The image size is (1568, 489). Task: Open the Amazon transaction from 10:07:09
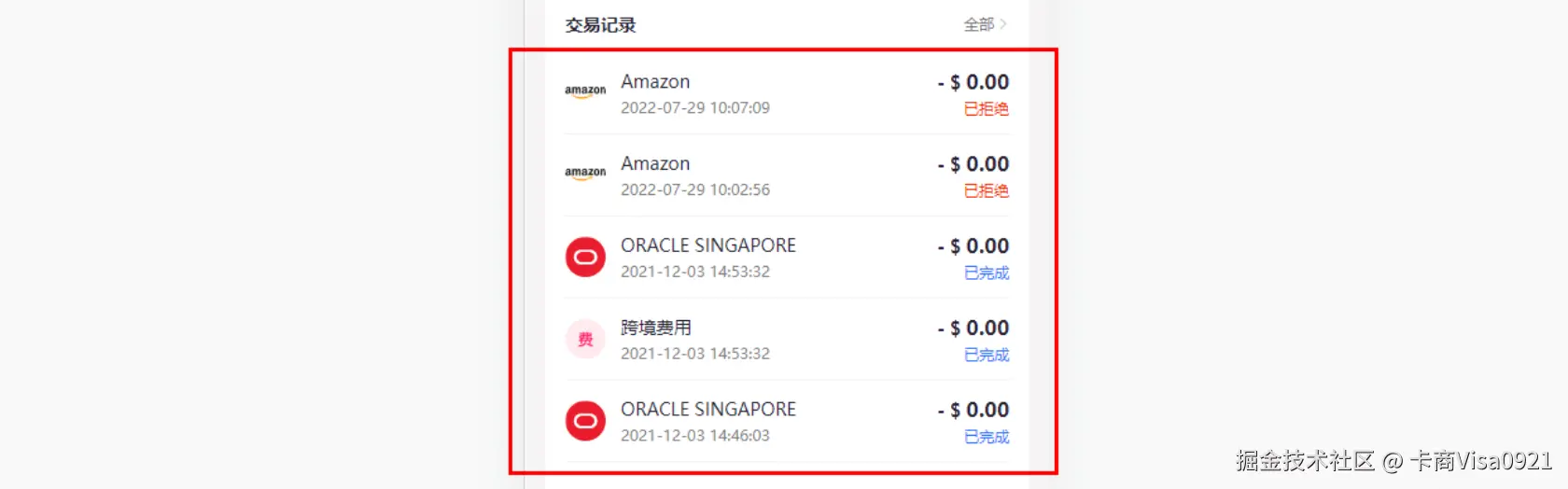pos(786,94)
